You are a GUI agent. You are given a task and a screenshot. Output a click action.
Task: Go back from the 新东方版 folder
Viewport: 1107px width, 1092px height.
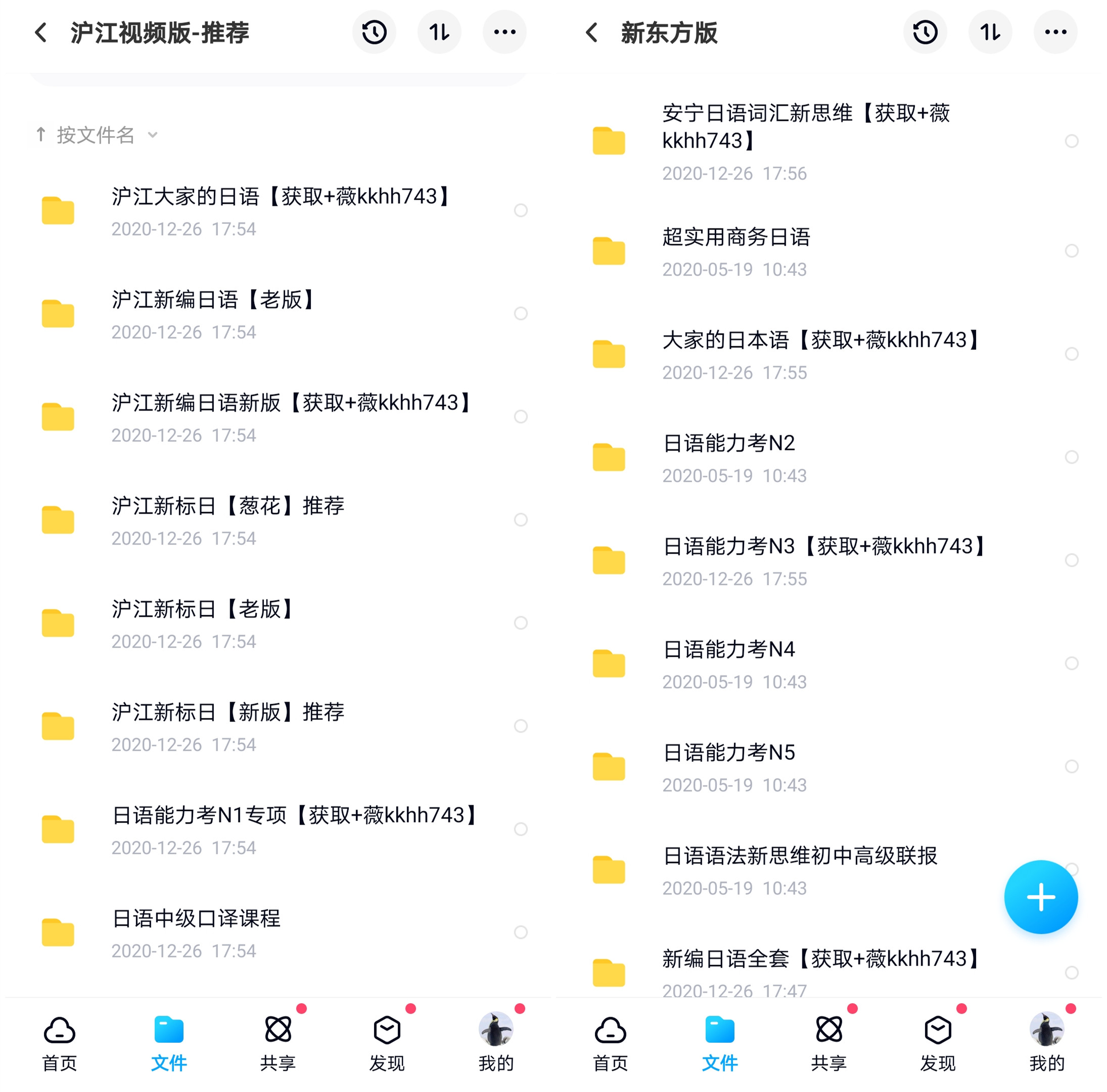click(592, 33)
